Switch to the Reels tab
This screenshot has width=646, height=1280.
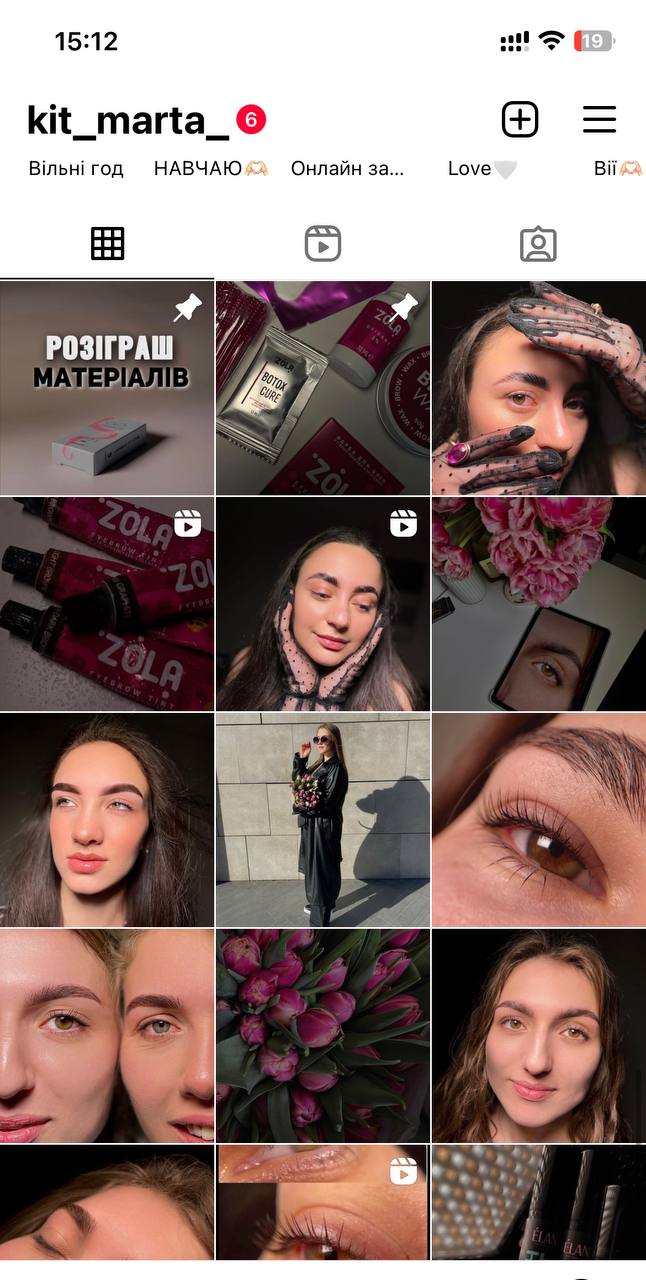(323, 244)
